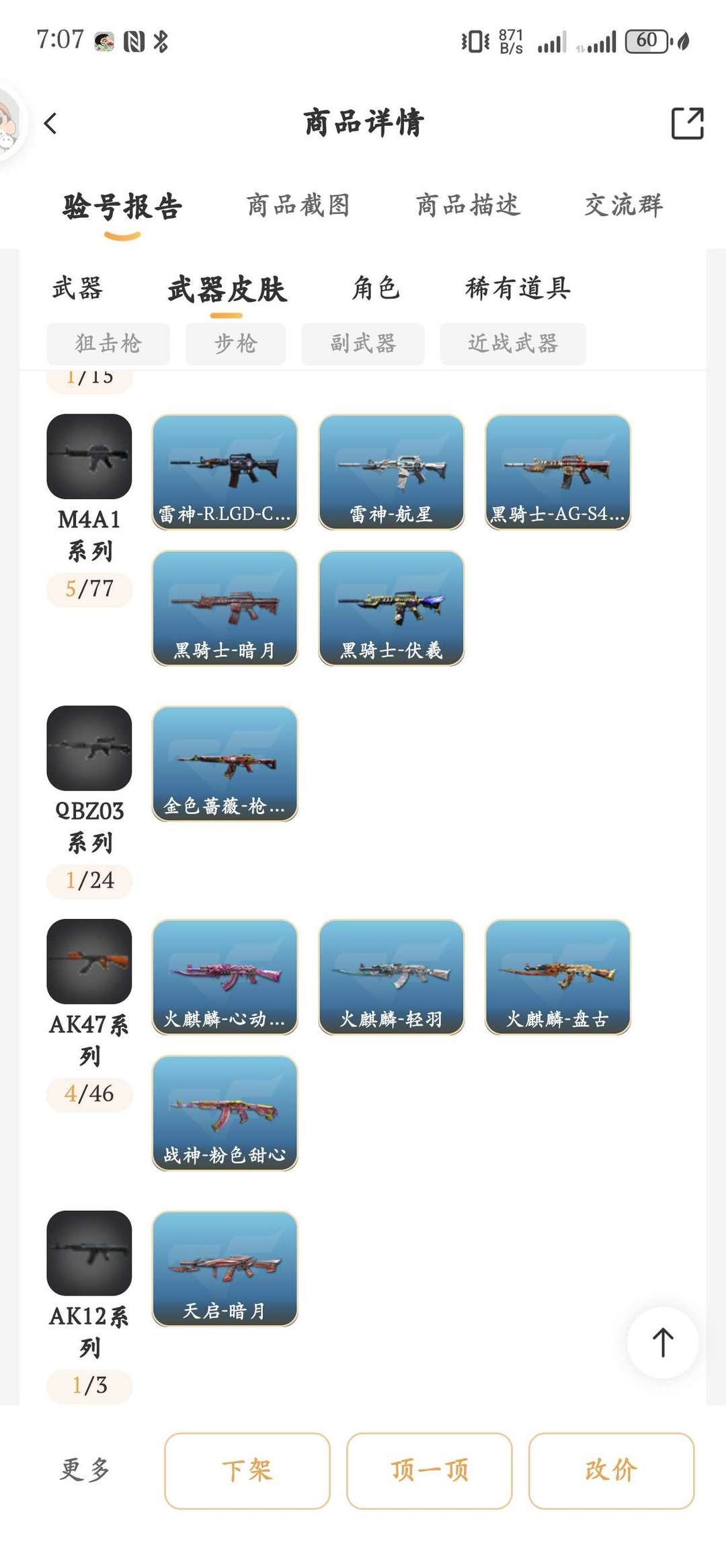View the 黑骑士-伏羲 skin tile
This screenshot has width=726, height=1568.
pos(391,608)
